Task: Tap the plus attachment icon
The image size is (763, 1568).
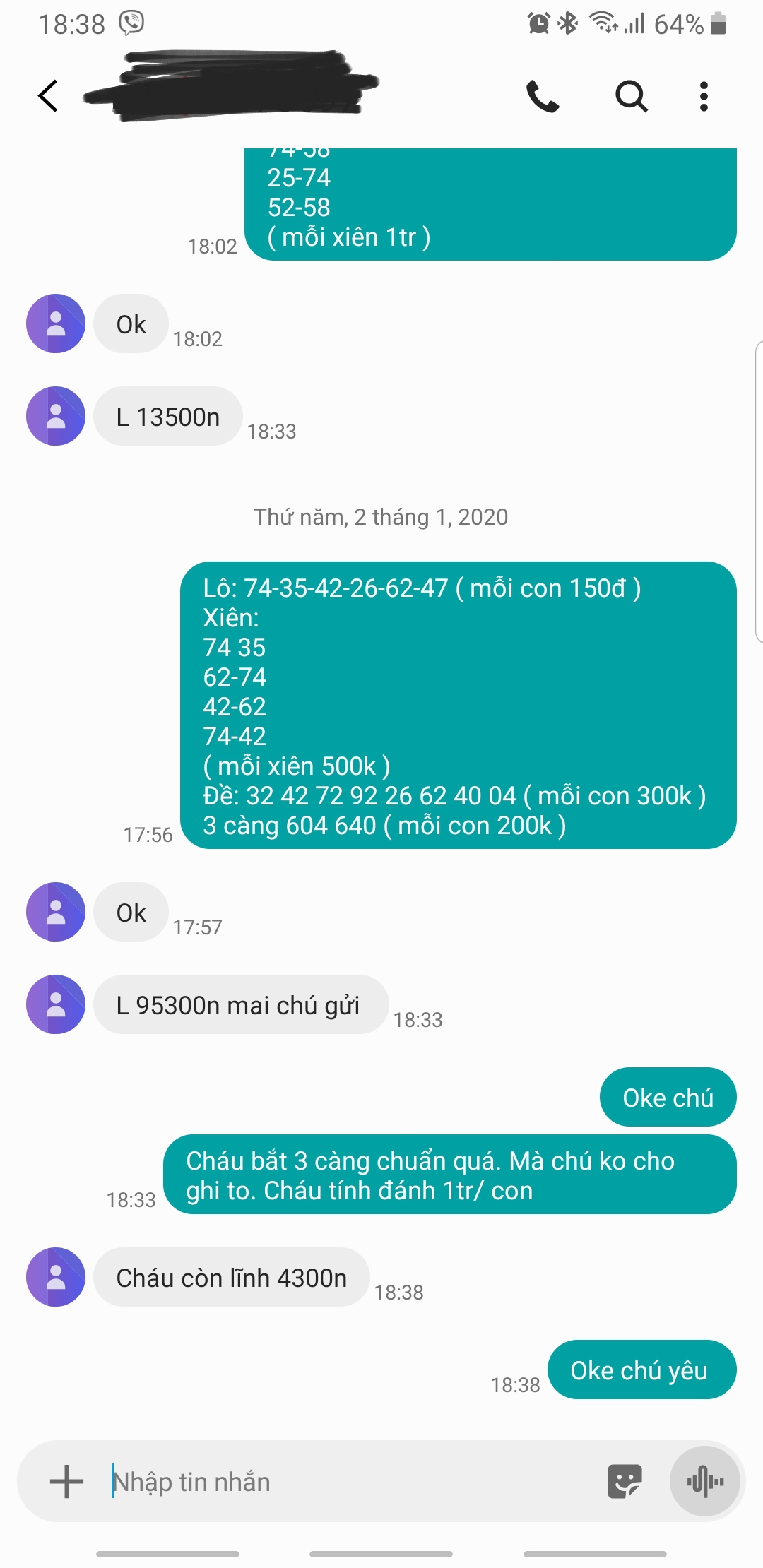Action: 67,1481
